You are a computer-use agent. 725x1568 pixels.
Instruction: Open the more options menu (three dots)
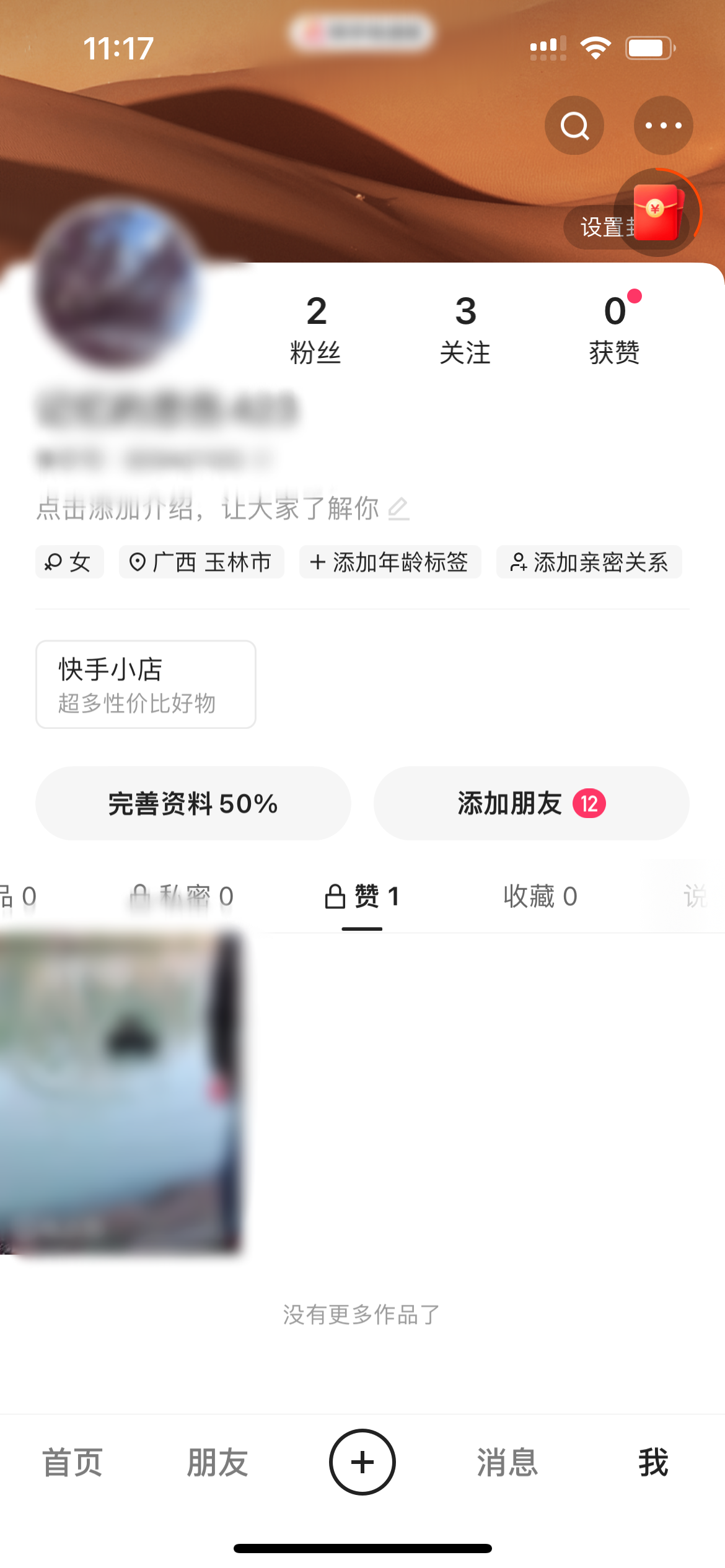tap(663, 125)
